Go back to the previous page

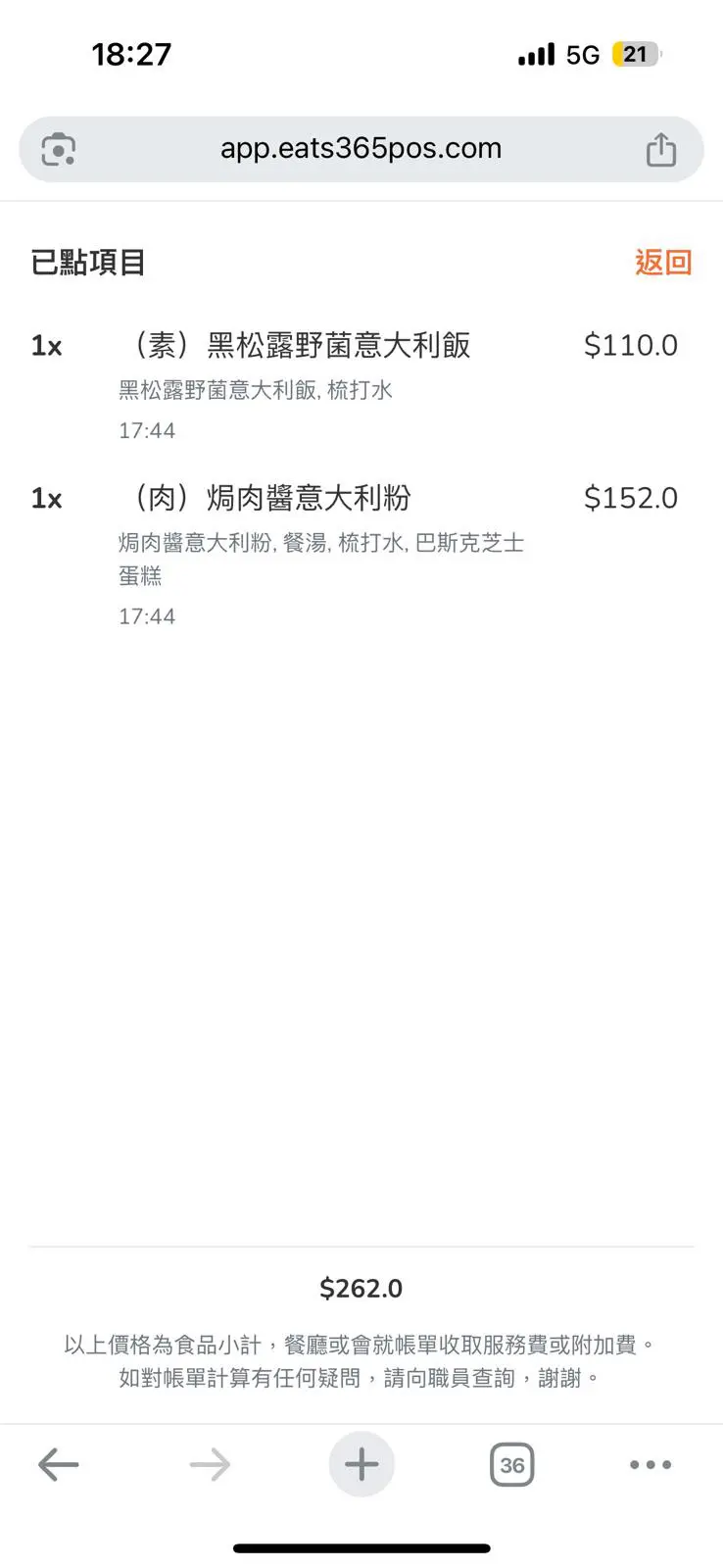click(59, 1465)
